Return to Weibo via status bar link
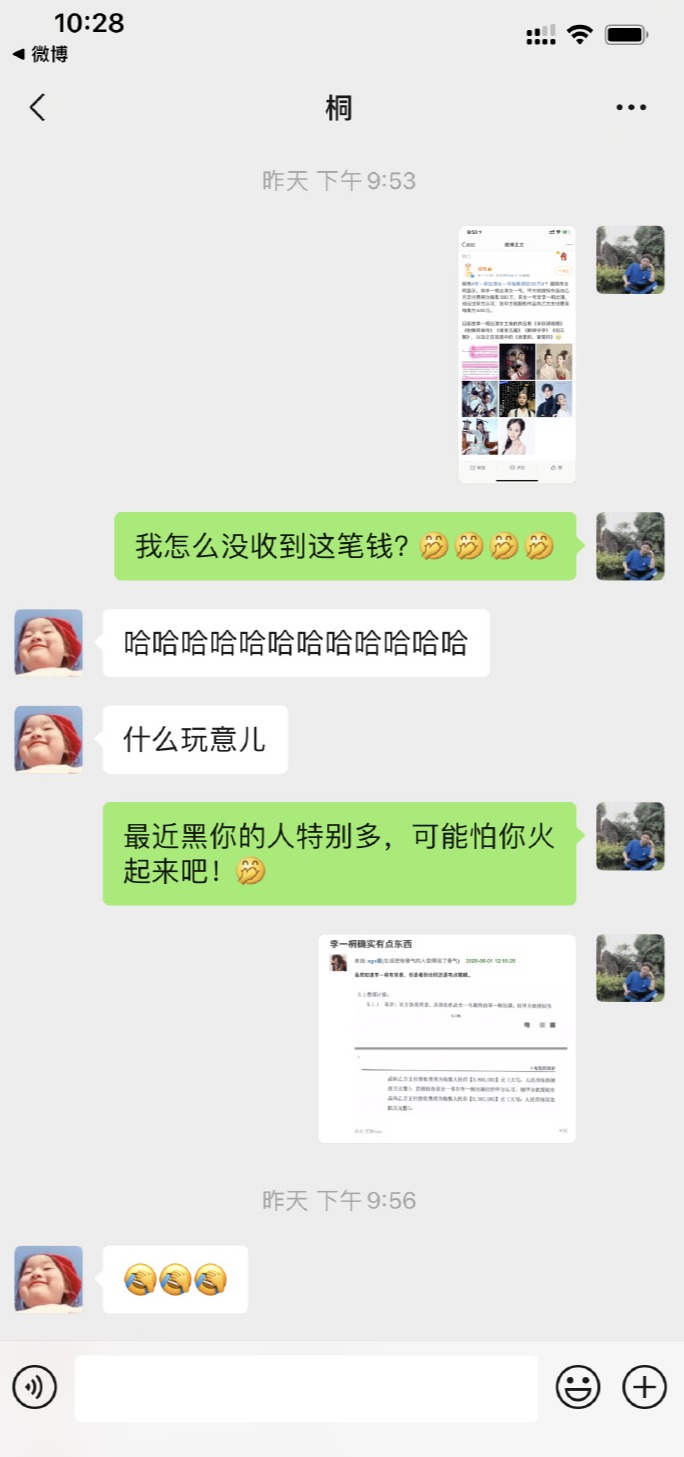Screen dimensions: 684x1457 [x=40, y=54]
